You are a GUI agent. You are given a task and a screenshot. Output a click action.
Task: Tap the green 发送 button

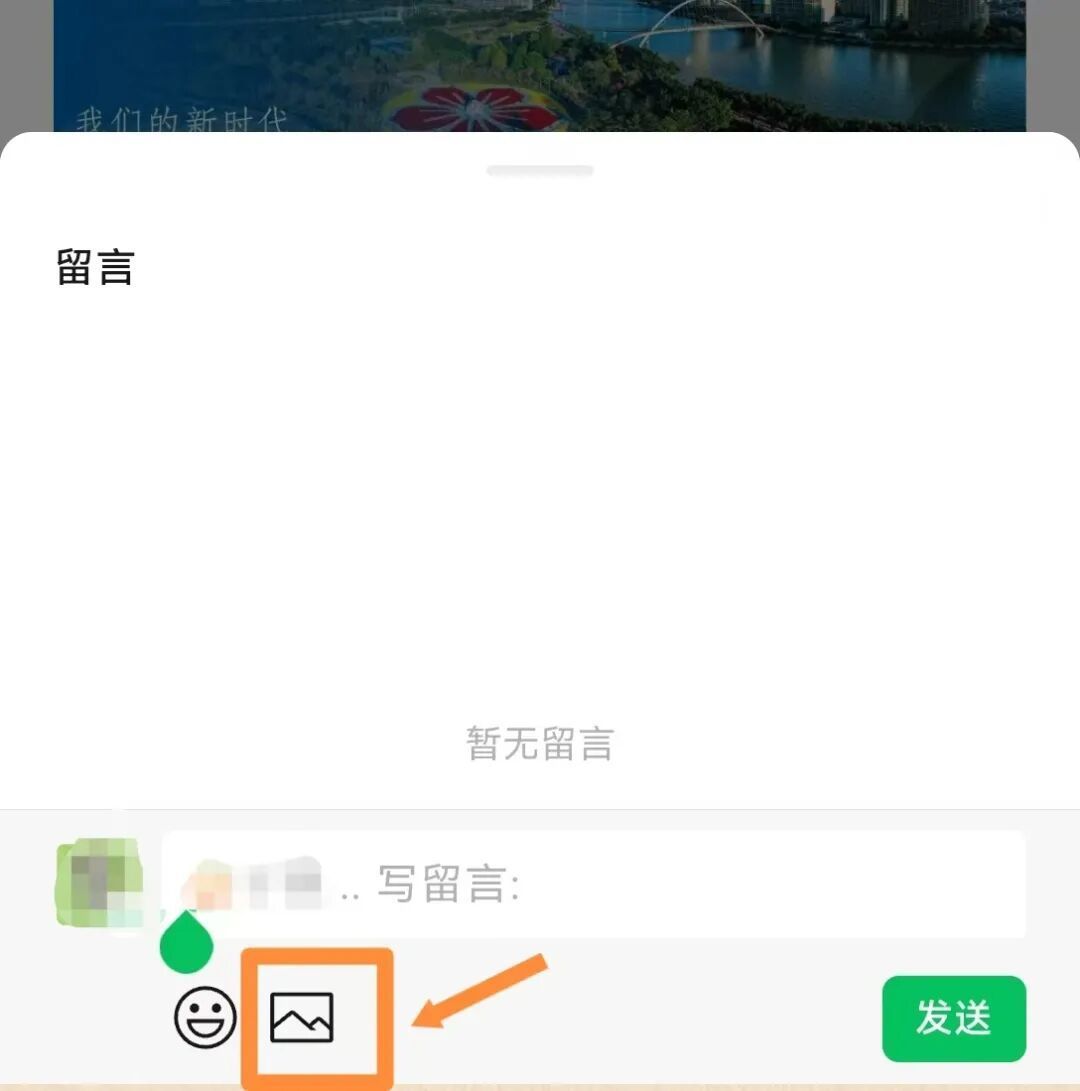click(x=953, y=1018)
